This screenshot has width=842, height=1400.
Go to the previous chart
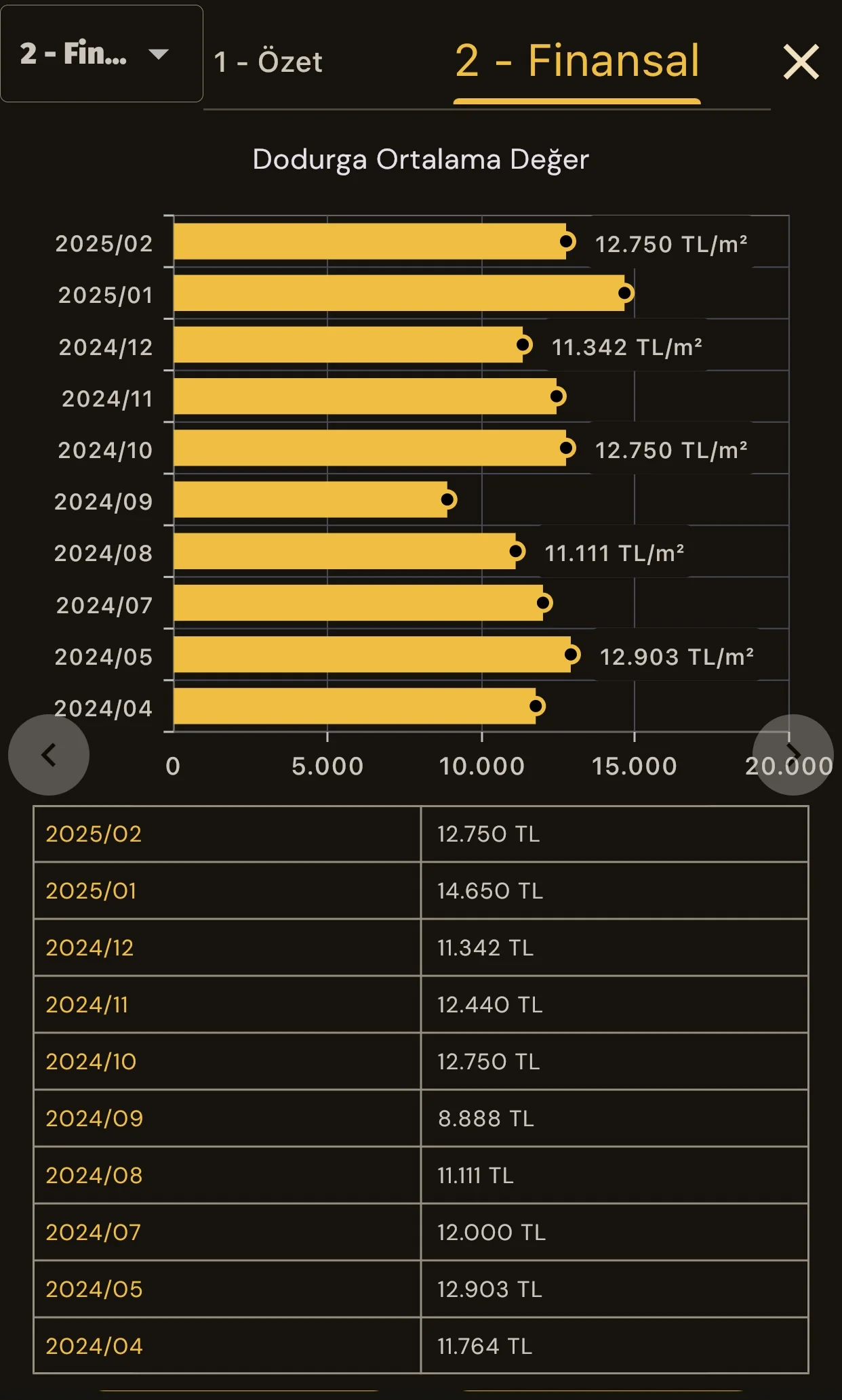coord(49,754)
